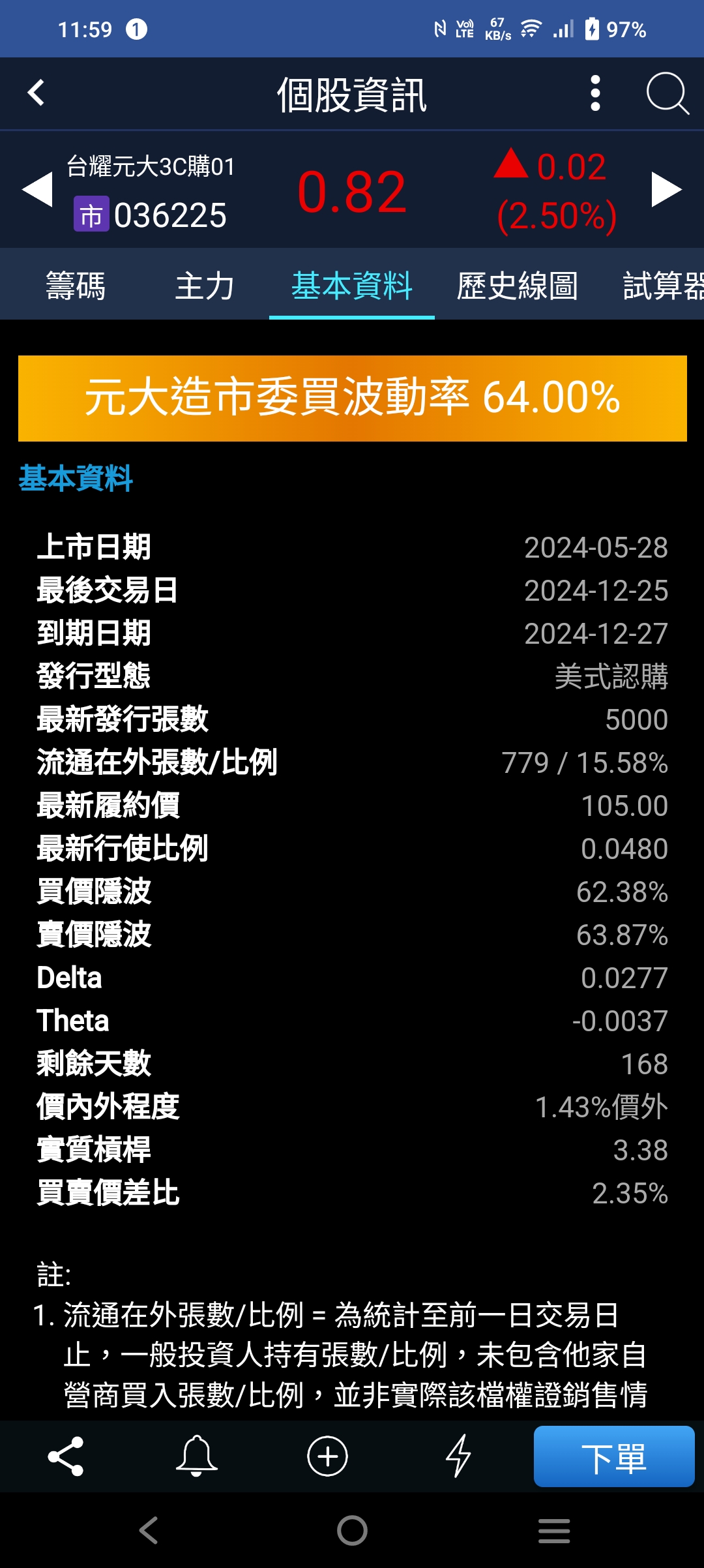Viewport: 704px width, 1568px height.
Task: Tap the purple 市 market badge
Action: click(90, 211)
